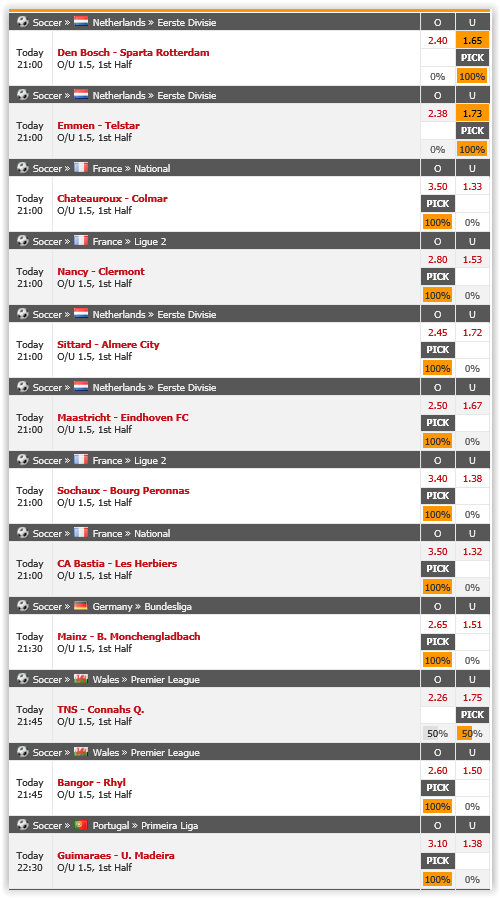The width and height of the screenshot is (500, 898).
Task: View the Sochaux - Bourg Peronnas match
Action: click(123, 491)
